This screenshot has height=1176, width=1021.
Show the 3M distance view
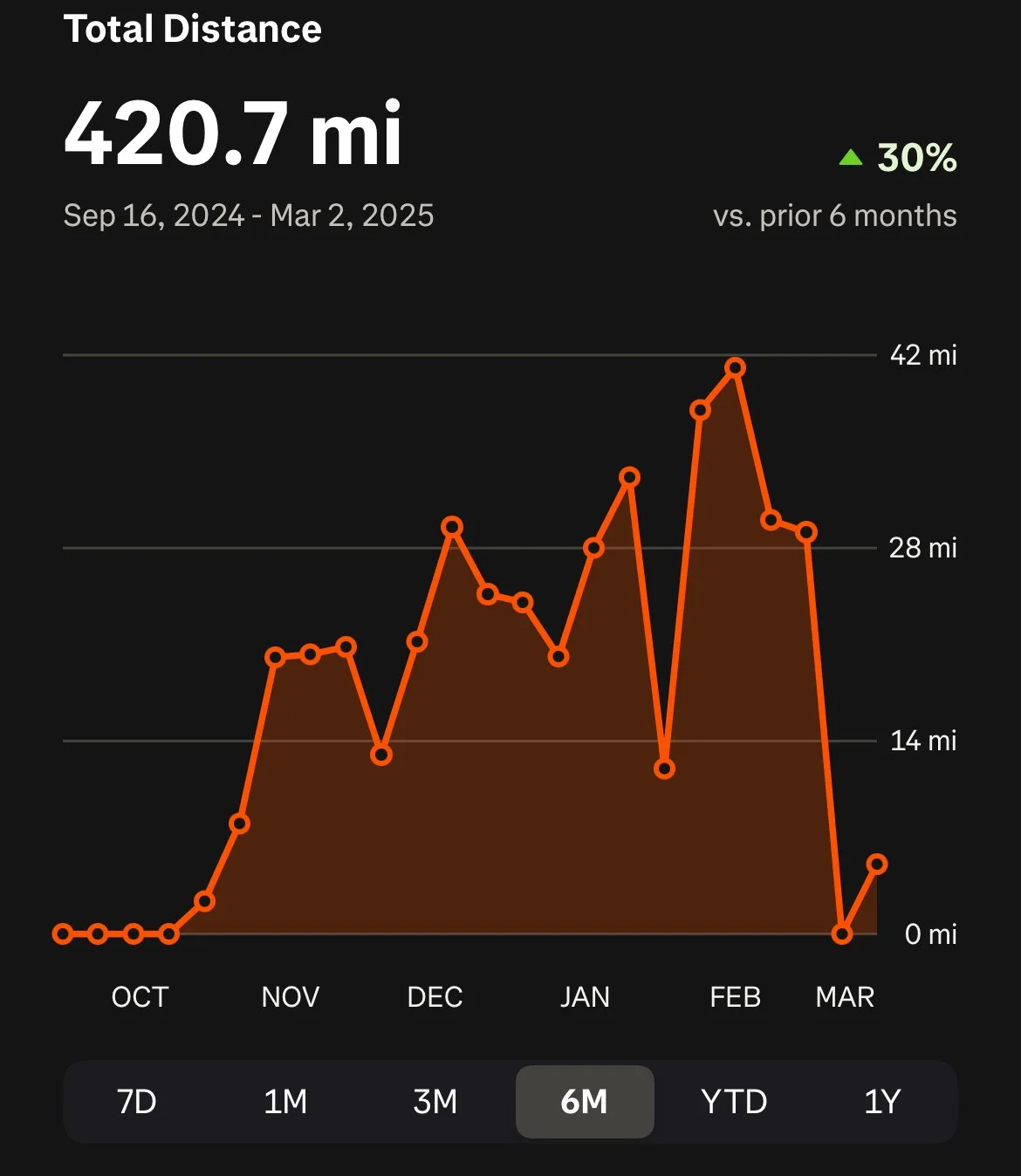pos(435,1102)
